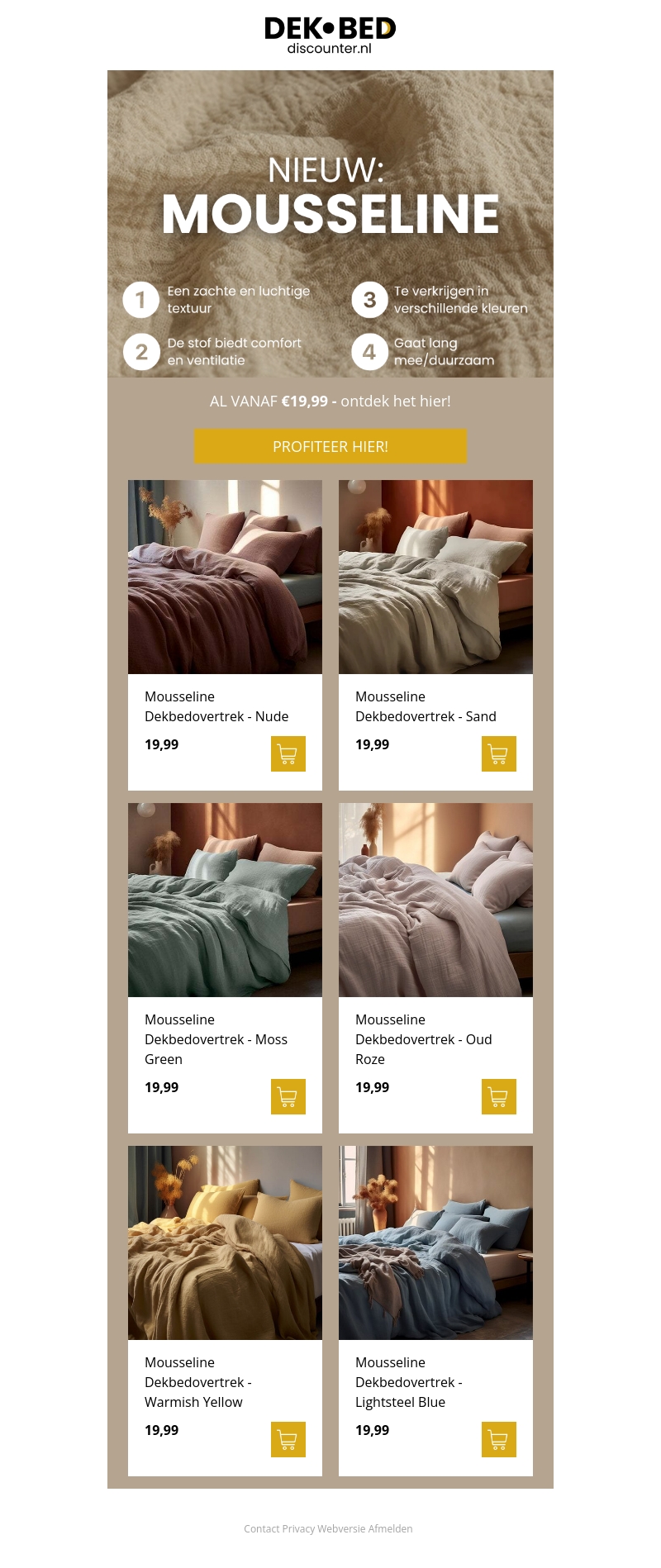Unsubscribe via the Afmelden link
Image resolution: width=661 pixels, height=1568 pixels.
[390, 1529]
